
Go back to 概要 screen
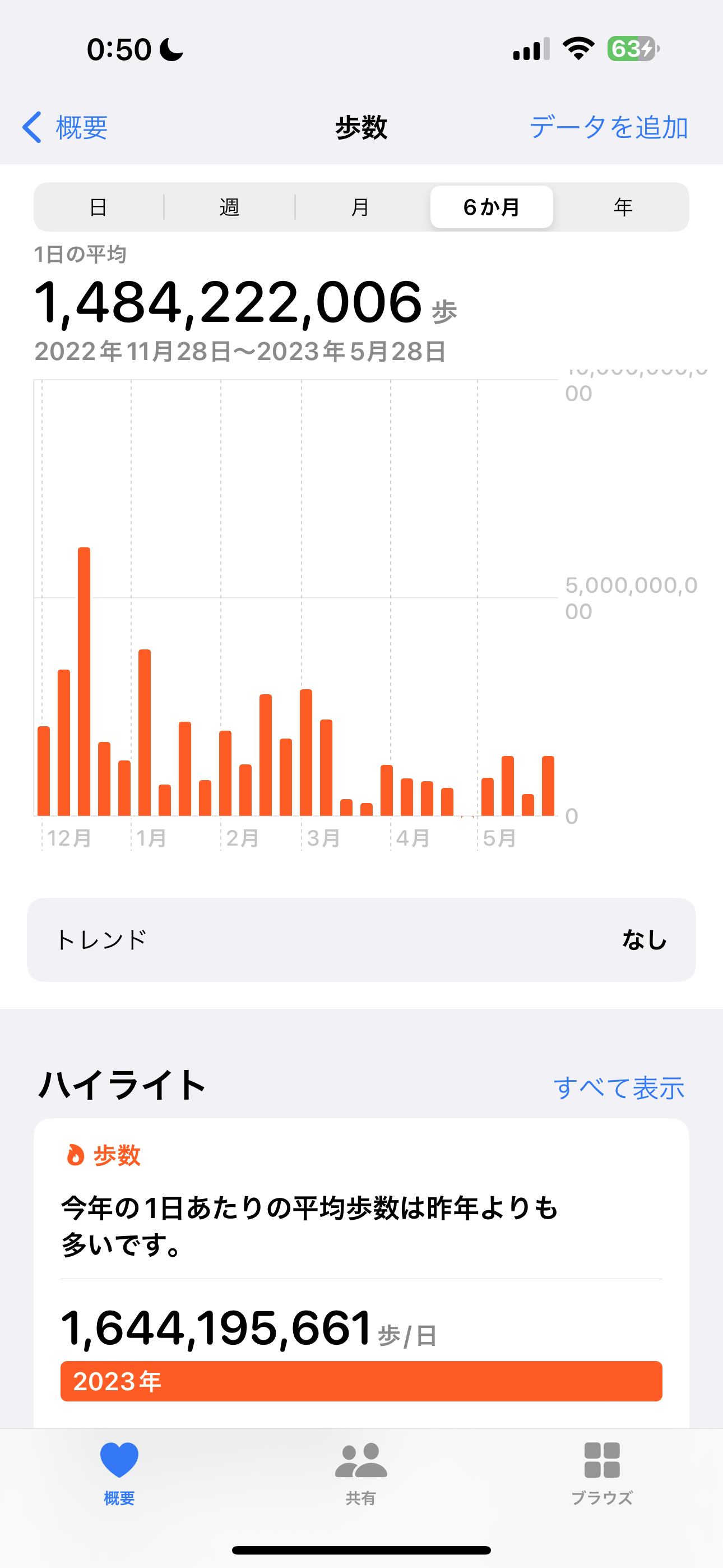66,128
